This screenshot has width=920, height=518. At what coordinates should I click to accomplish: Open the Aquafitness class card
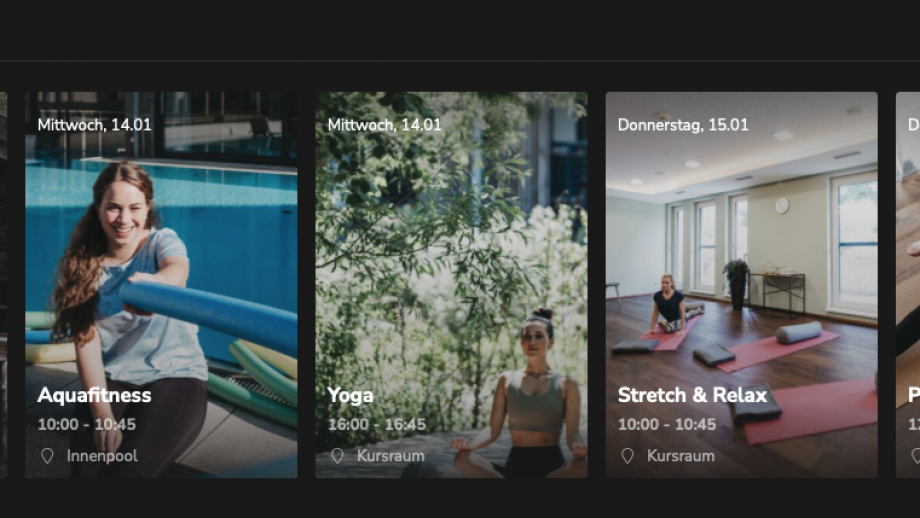(x=161, y=285)
